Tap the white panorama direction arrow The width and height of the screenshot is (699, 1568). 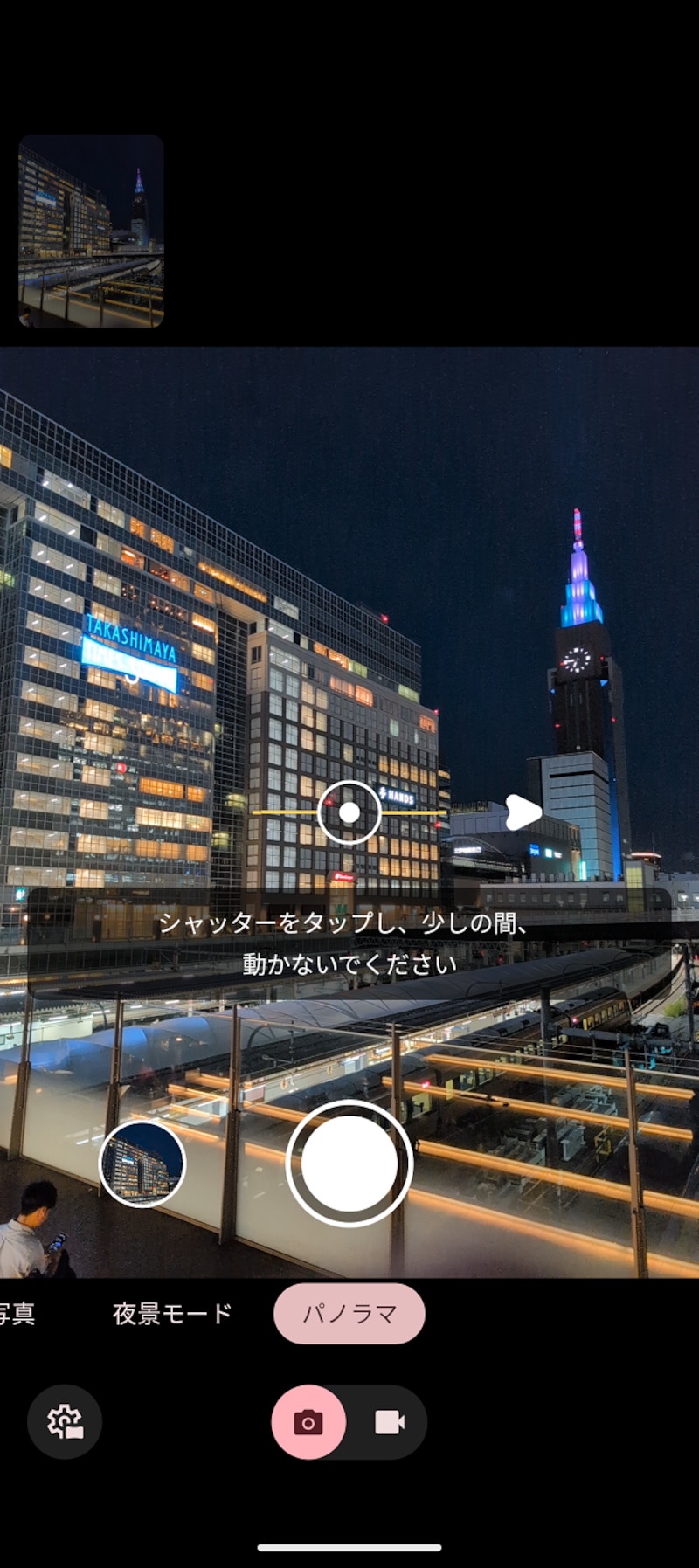coord(523,812)
